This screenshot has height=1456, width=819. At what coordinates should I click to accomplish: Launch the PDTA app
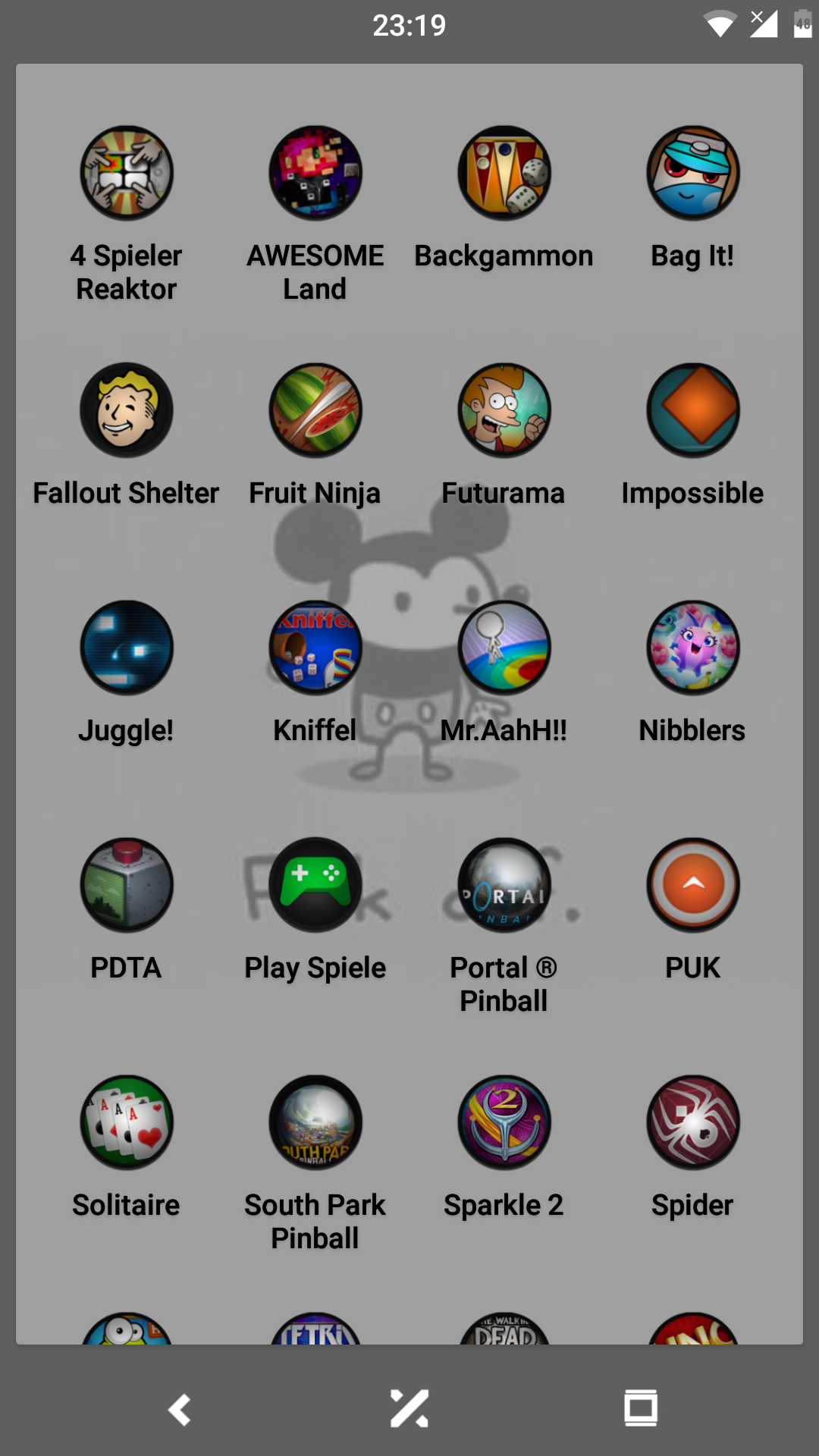pyautogui.click(x=127, y=886)
